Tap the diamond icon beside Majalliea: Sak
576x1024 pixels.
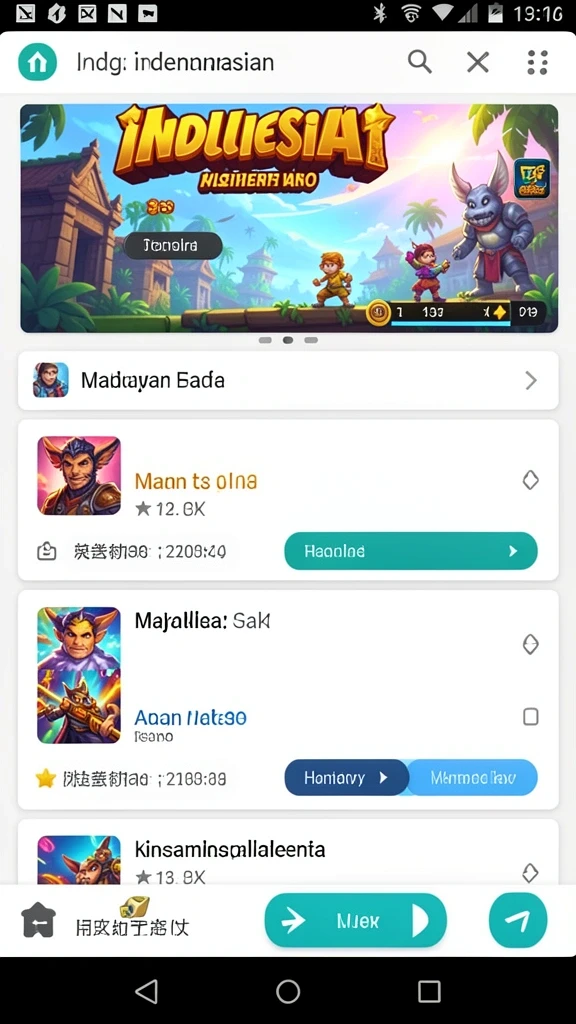(x=531, y=645)
